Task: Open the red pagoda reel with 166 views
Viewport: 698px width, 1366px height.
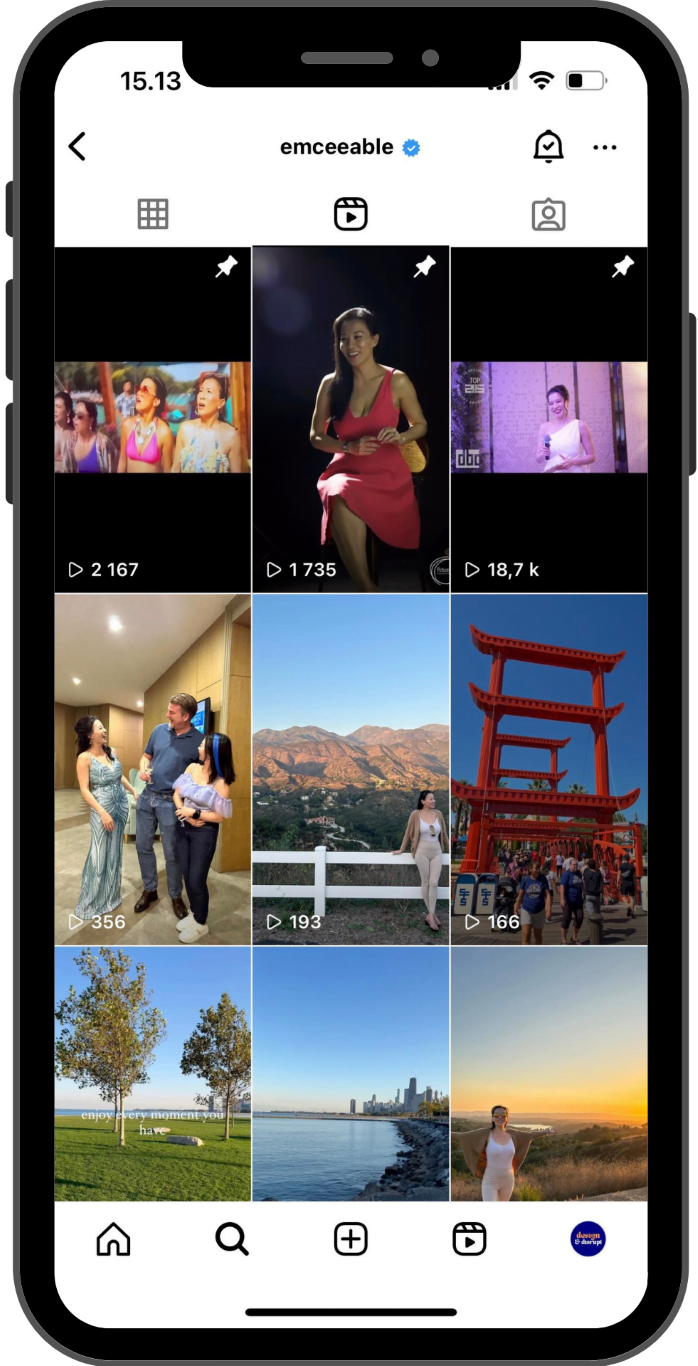Action: point(549,769)
